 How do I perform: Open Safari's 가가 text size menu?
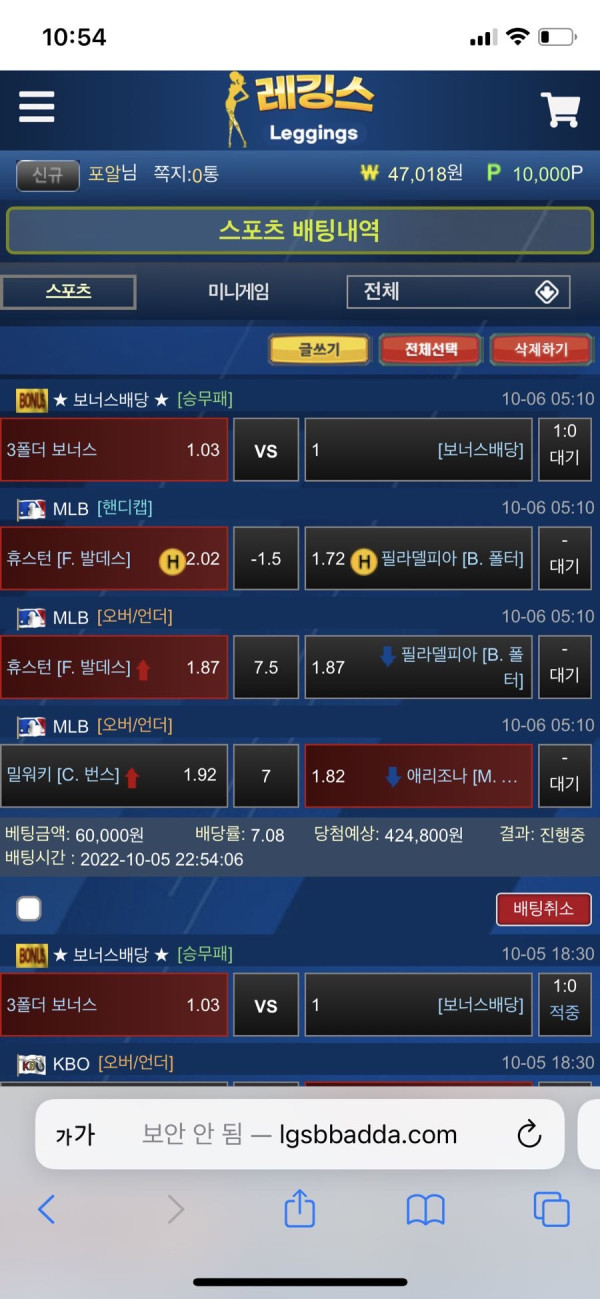click(74, 1134)
